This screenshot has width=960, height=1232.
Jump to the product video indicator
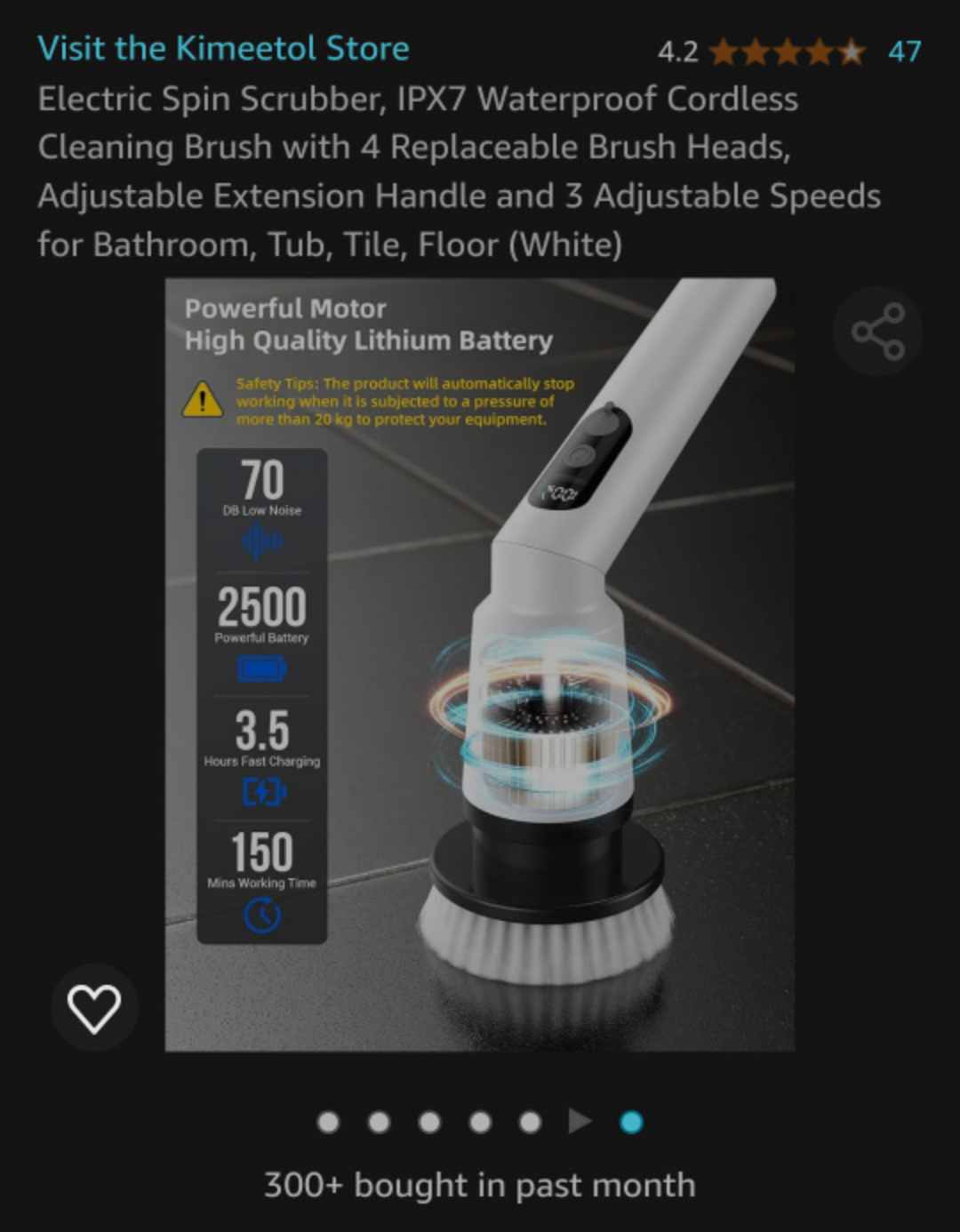click(x=580, y=1122)
